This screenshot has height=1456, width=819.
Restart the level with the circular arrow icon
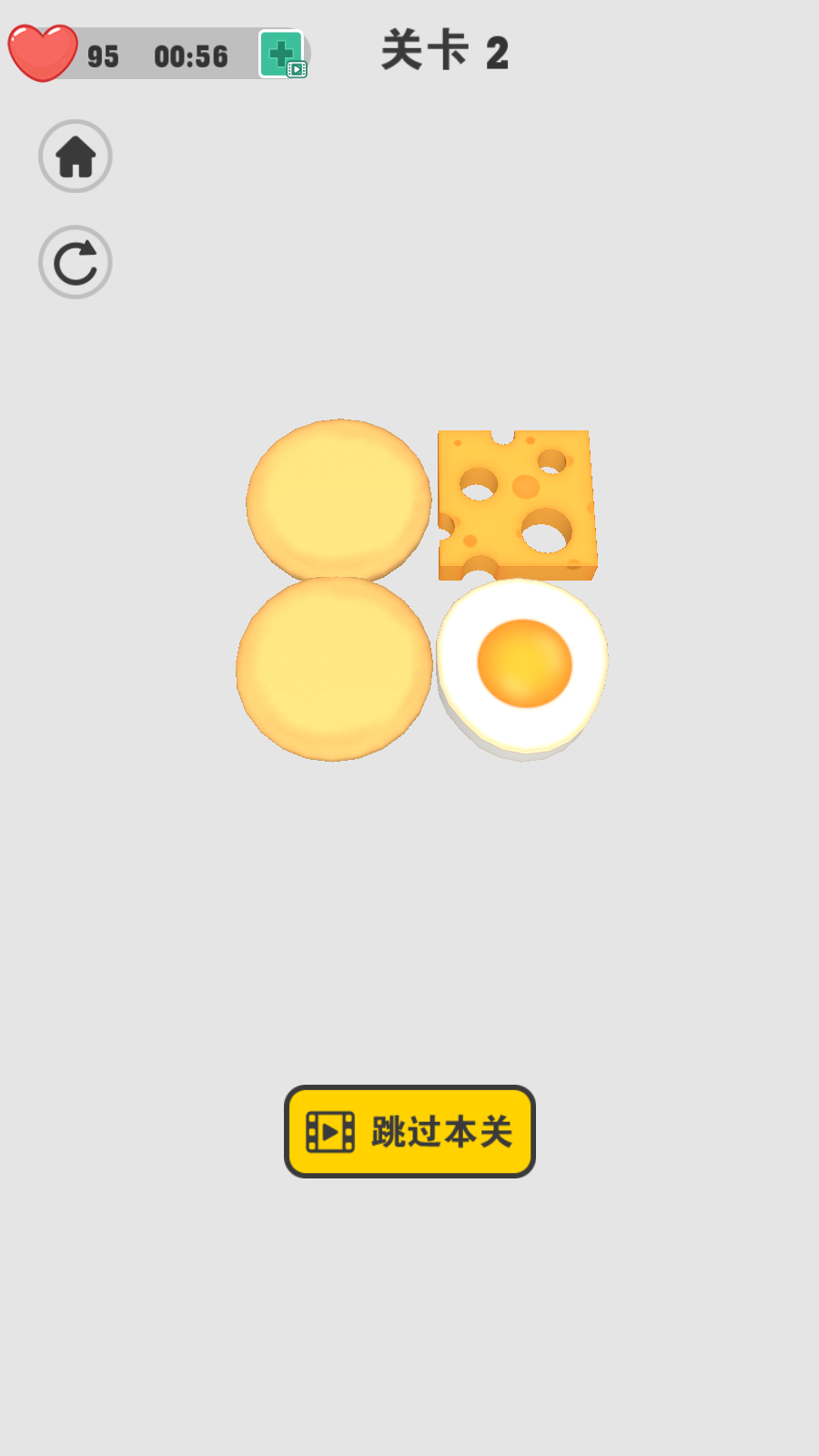[x=75, y=263]
